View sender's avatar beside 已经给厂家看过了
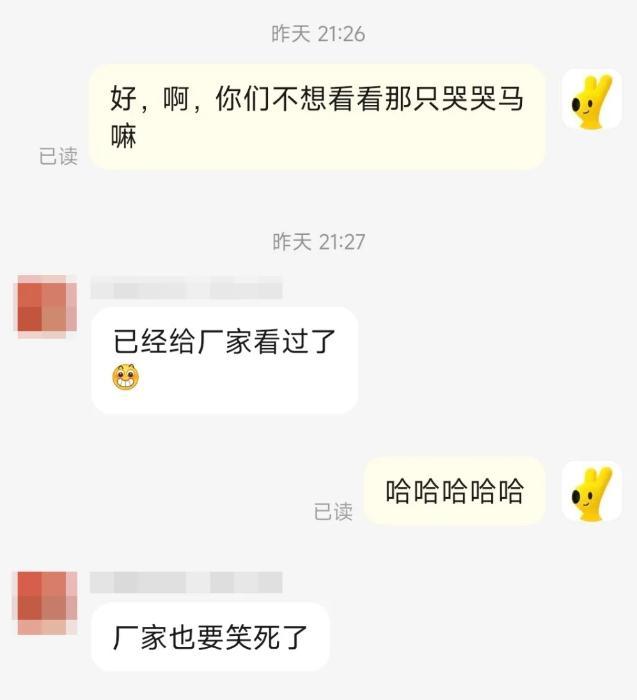The width and height of the screenshot is (637, 700). click(46, 306)
